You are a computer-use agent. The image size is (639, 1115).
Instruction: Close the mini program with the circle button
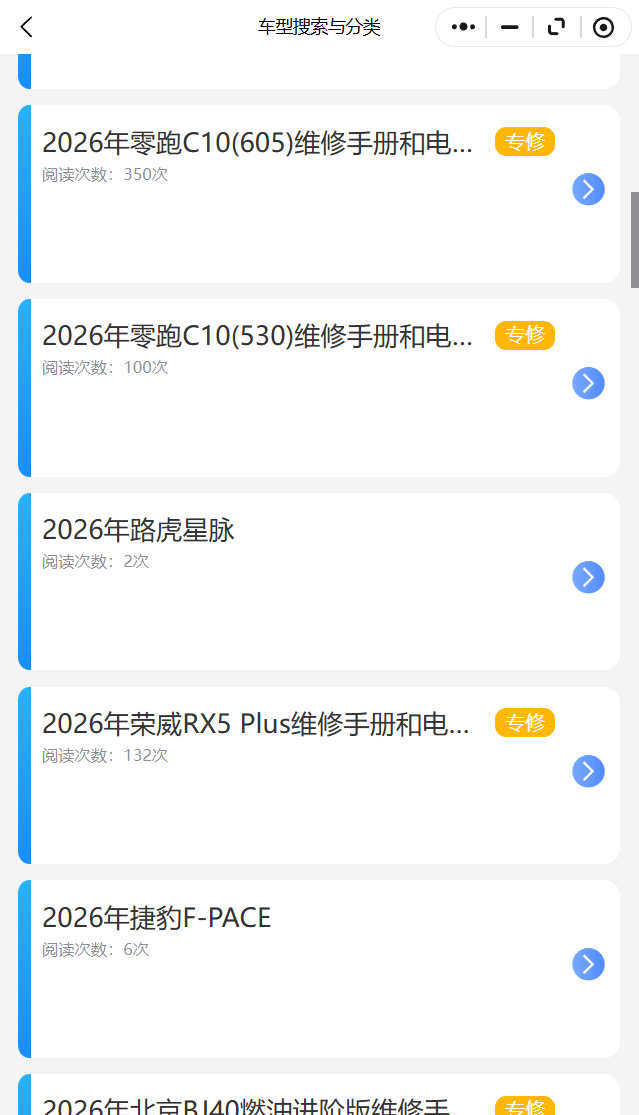(x=603, y=27)
